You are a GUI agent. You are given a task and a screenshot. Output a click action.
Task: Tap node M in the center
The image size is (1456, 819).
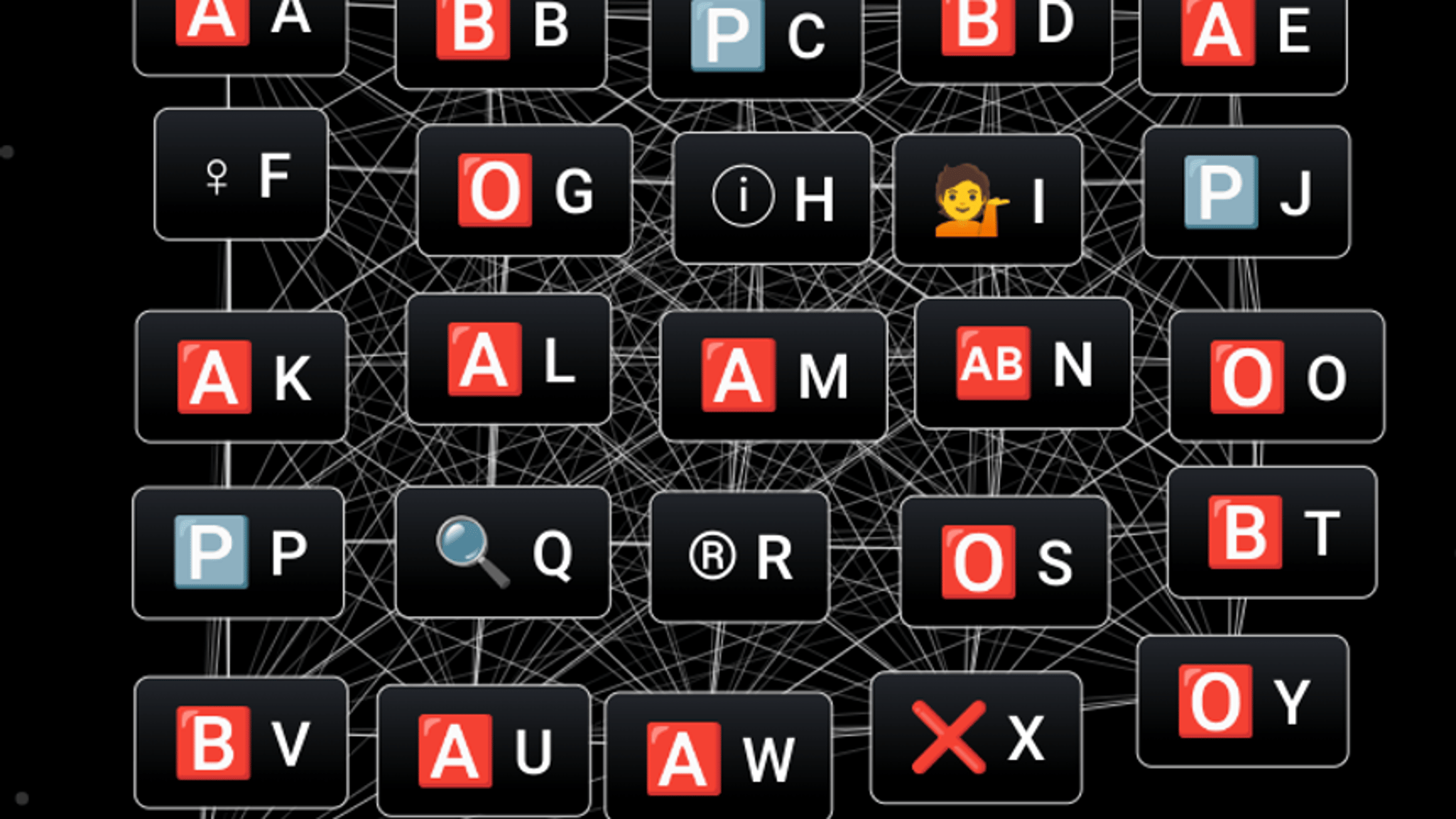pyautogui.click(x=773, y=376)
